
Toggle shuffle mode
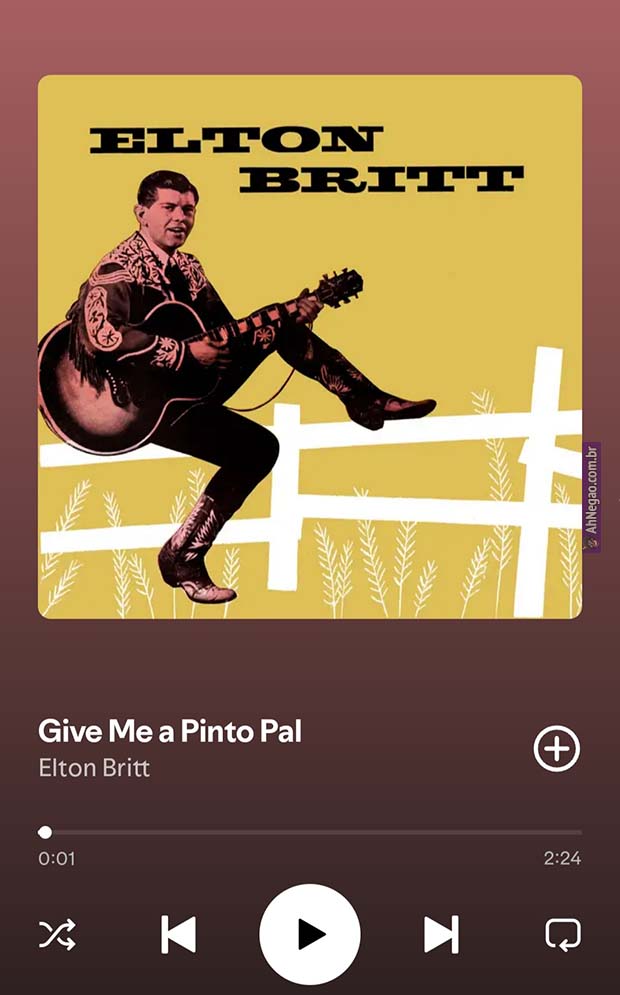[57, 934]
